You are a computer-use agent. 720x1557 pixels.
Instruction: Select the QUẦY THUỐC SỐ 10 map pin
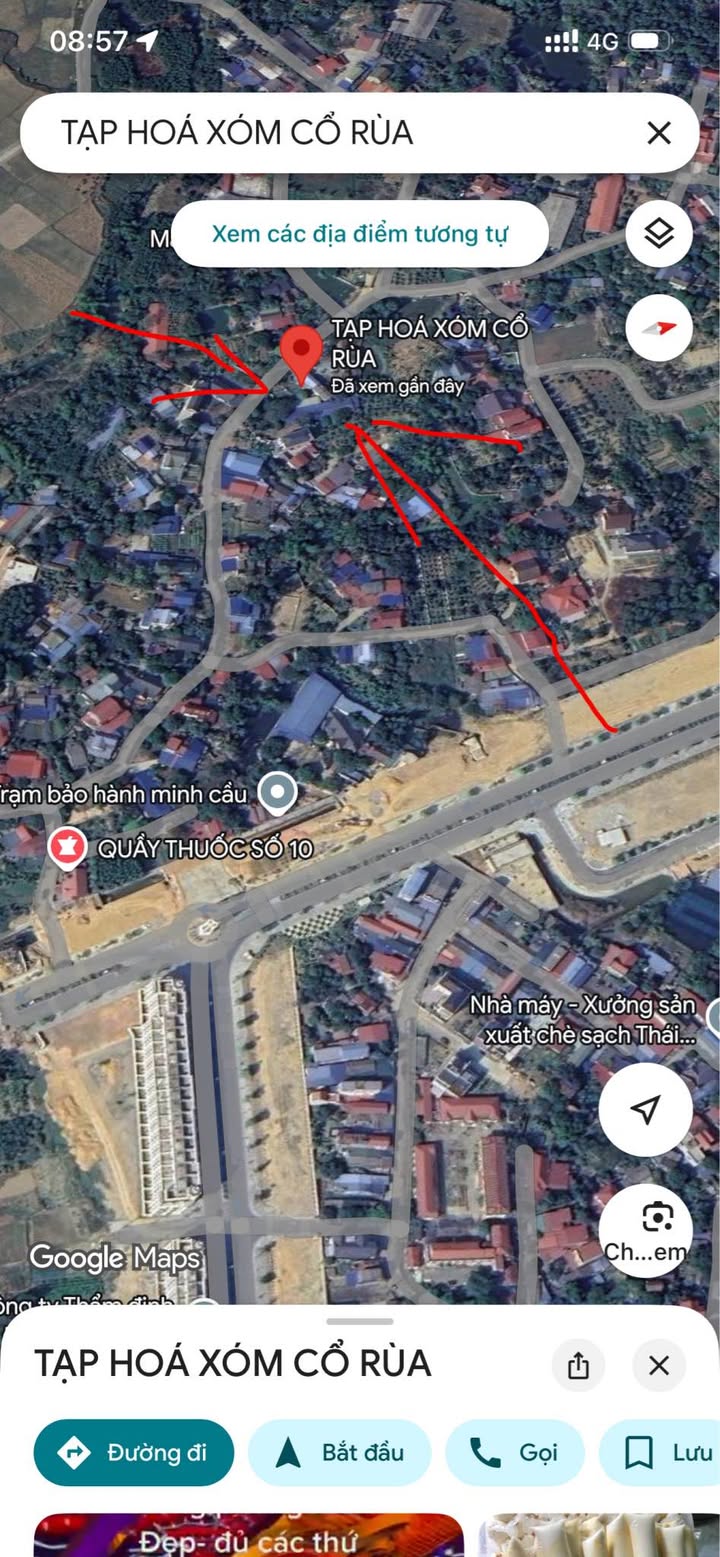click(x=68, y=849)
